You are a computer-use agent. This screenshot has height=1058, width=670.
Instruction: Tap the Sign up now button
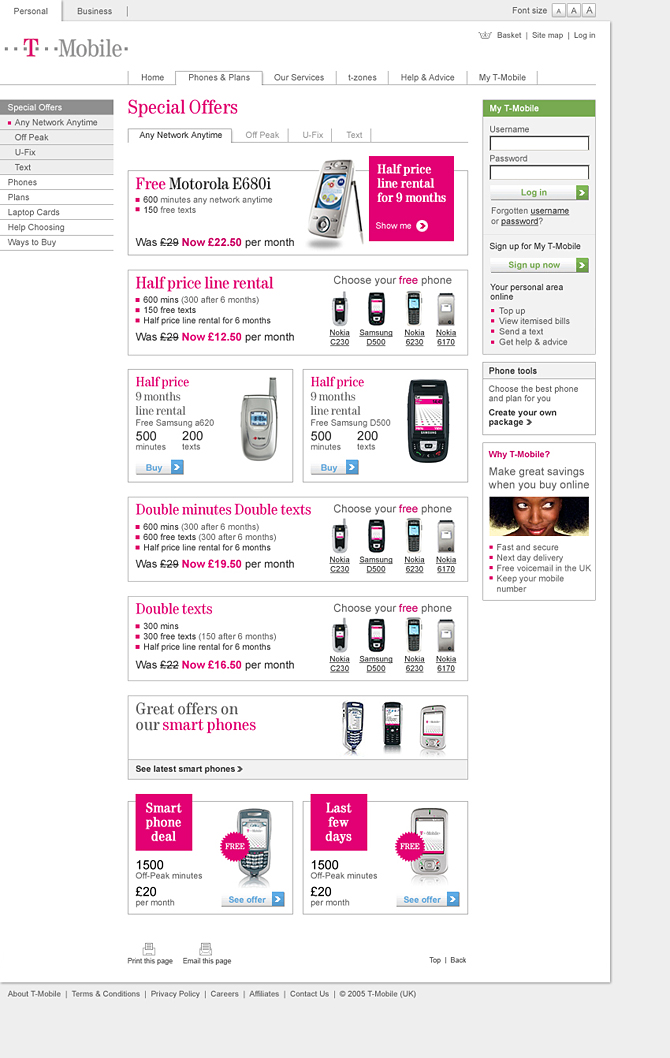click(x=538, y=265)
